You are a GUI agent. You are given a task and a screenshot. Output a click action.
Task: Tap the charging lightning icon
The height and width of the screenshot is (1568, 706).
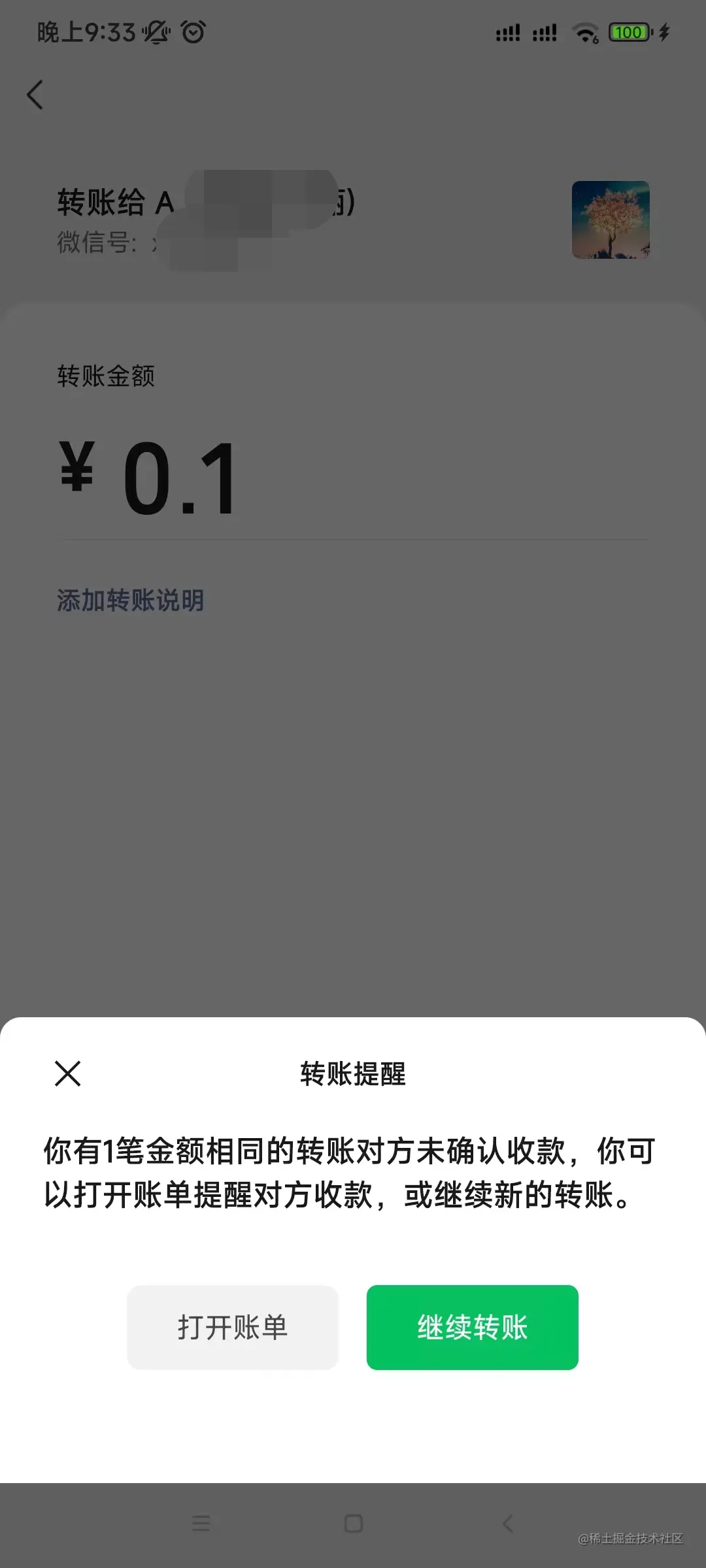tap(665, 32)
